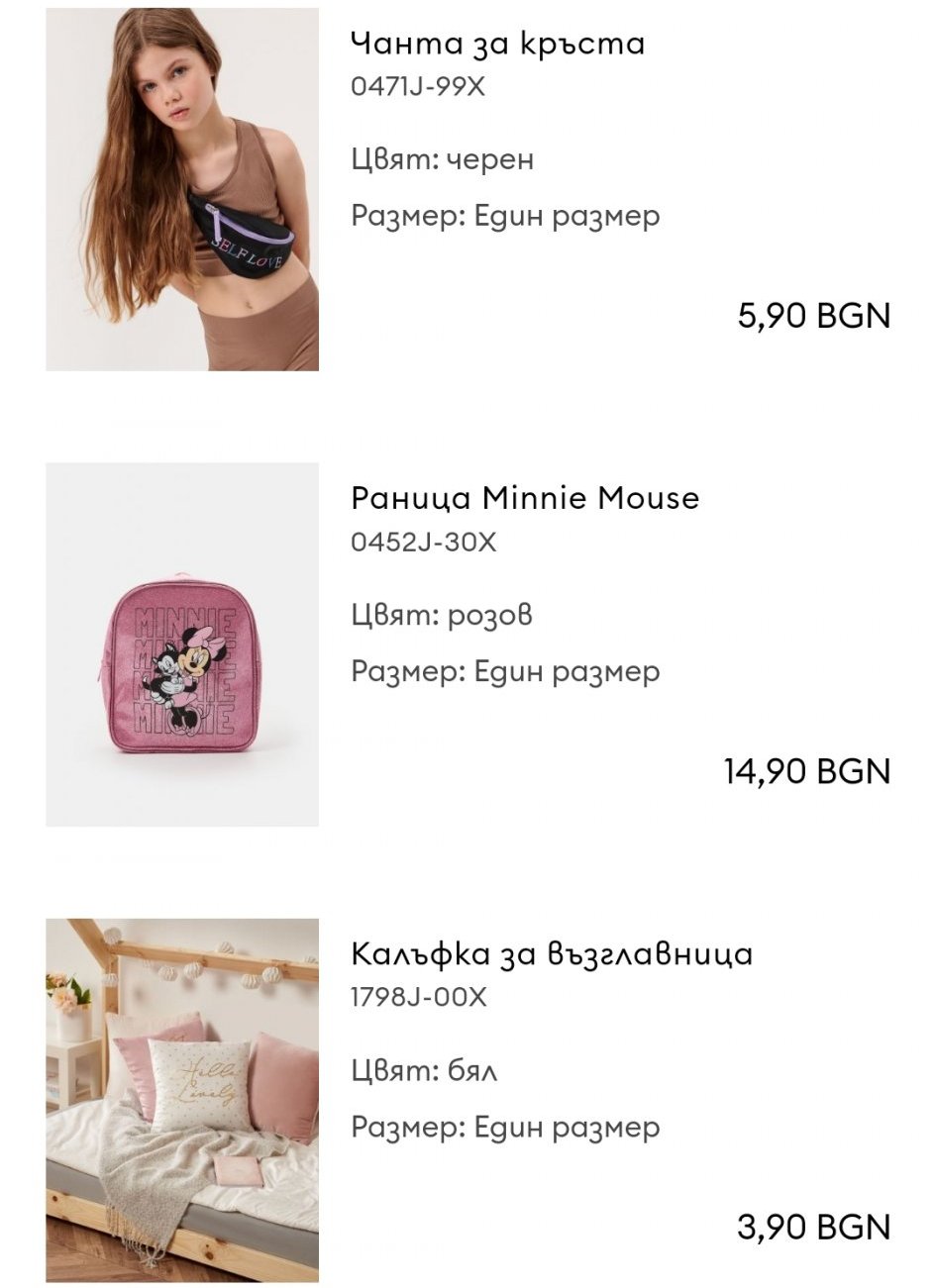Select the Калъфка за възглавница product picture
This screenshot has width=936, height=1288.
[x=182, y=1100]
